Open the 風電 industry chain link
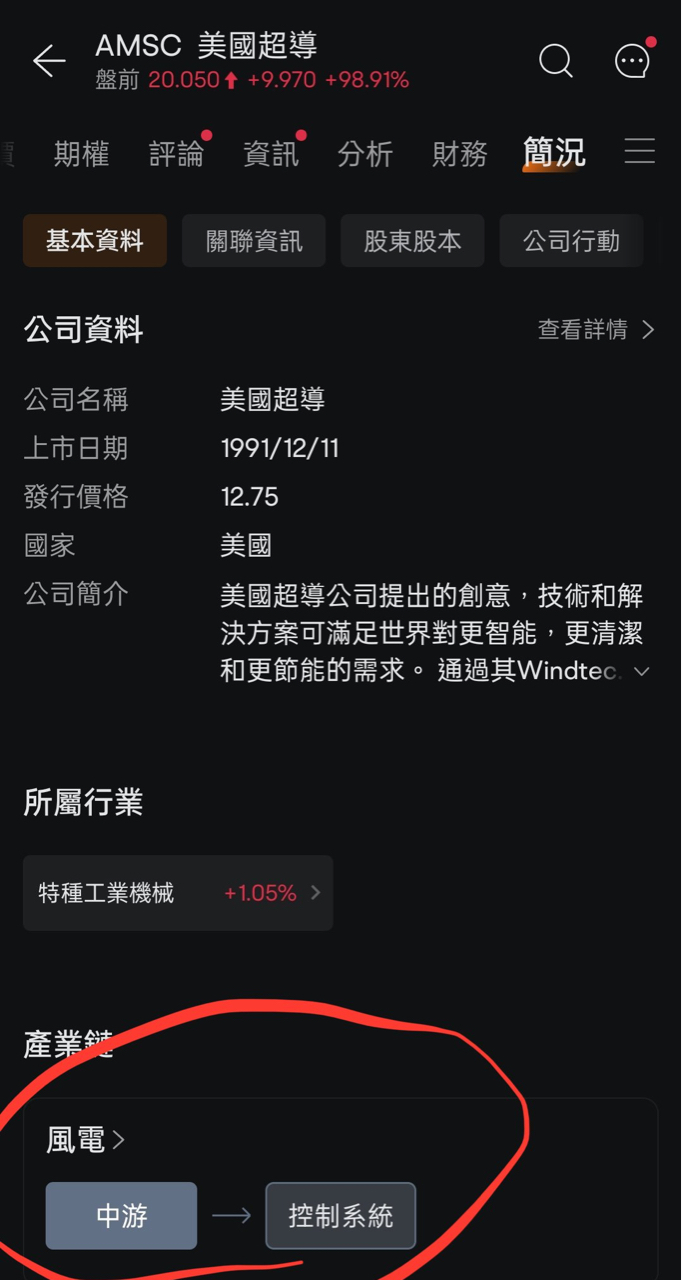The image size is (682, 1280). pyautogui.click(x=86, y=1139)
